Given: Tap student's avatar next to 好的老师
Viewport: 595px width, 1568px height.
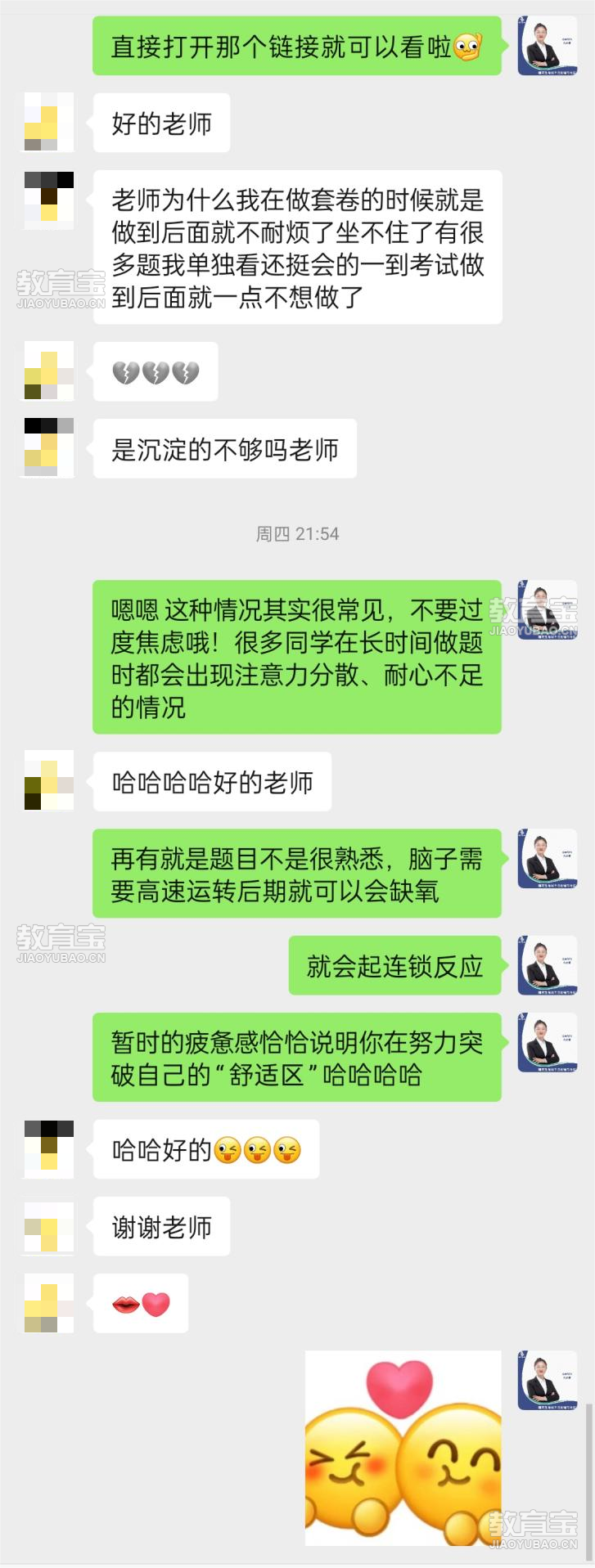Looking at the screenshot, I should [49, 123].
